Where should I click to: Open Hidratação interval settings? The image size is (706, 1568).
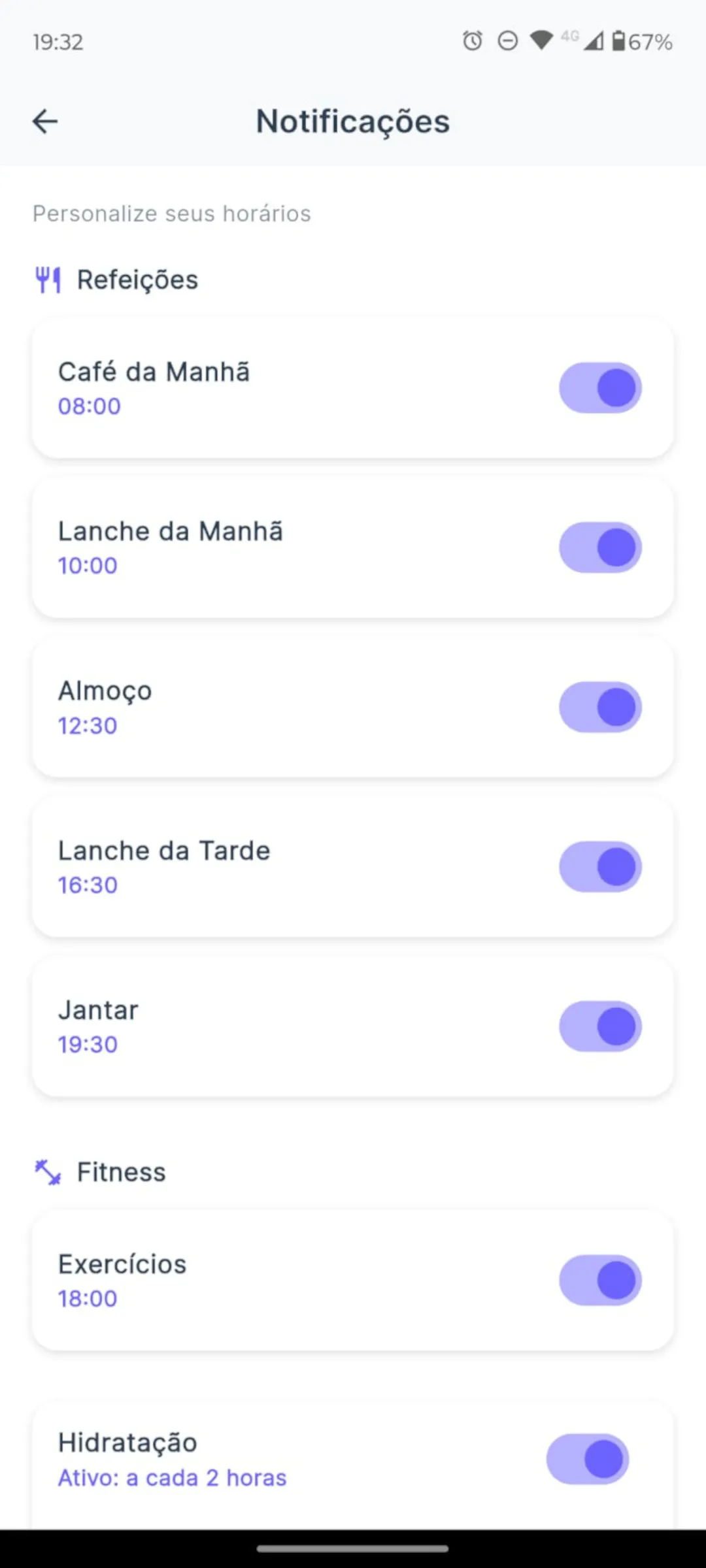point(172,1478)
